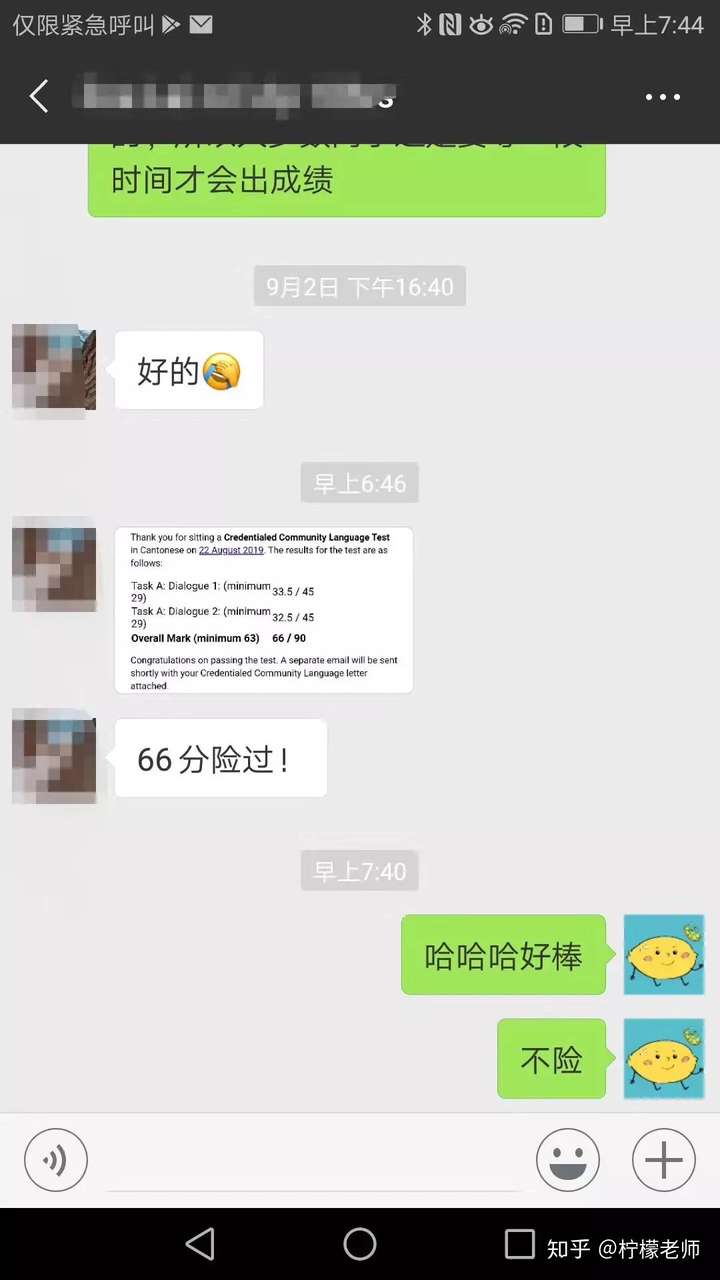This screenshot has width=720, height=1280.
Task: Open the emoji picker
Action: (x=568, y=1160)
